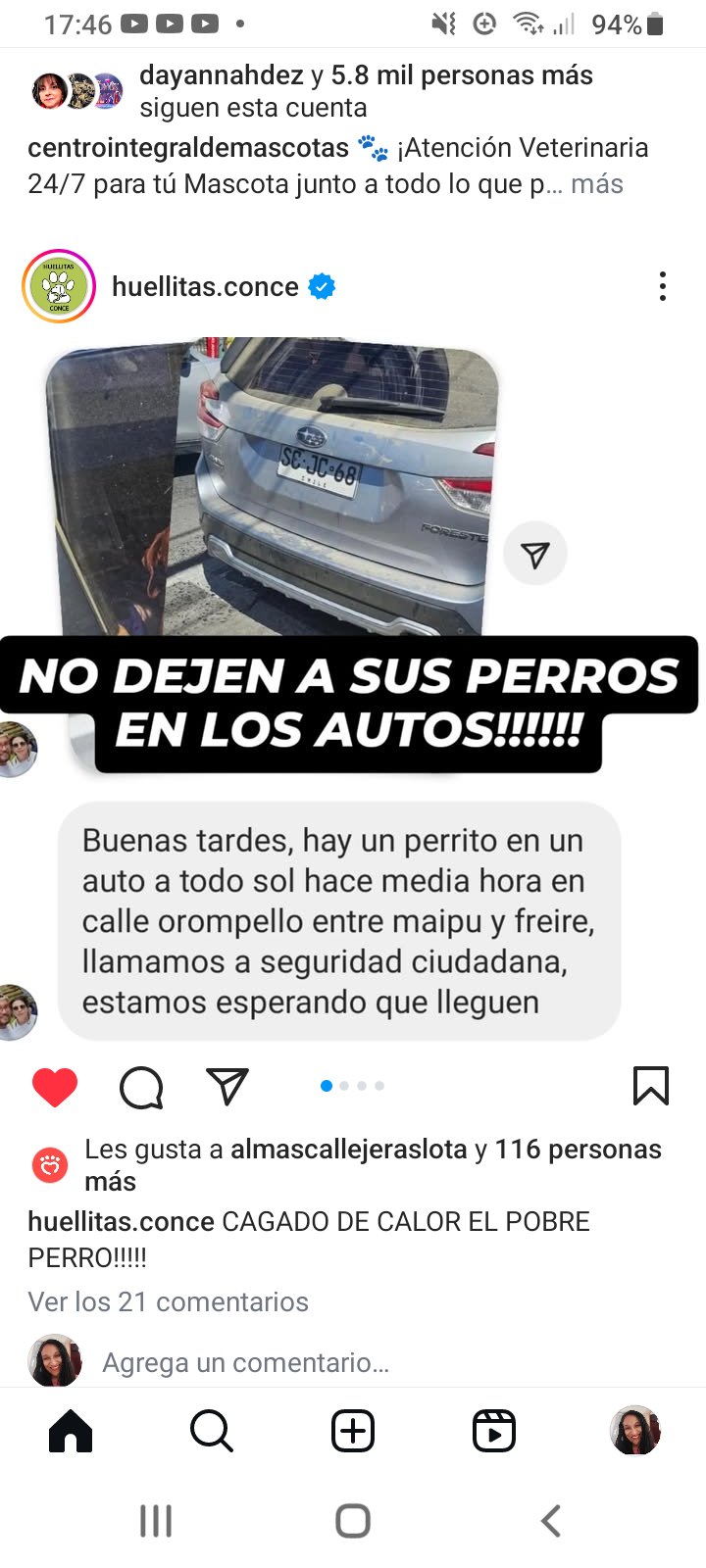The height and width of the screenshot is (1568, 706).
Task: Tap the Agrega un comentario field
Action: pos(245,1362)
